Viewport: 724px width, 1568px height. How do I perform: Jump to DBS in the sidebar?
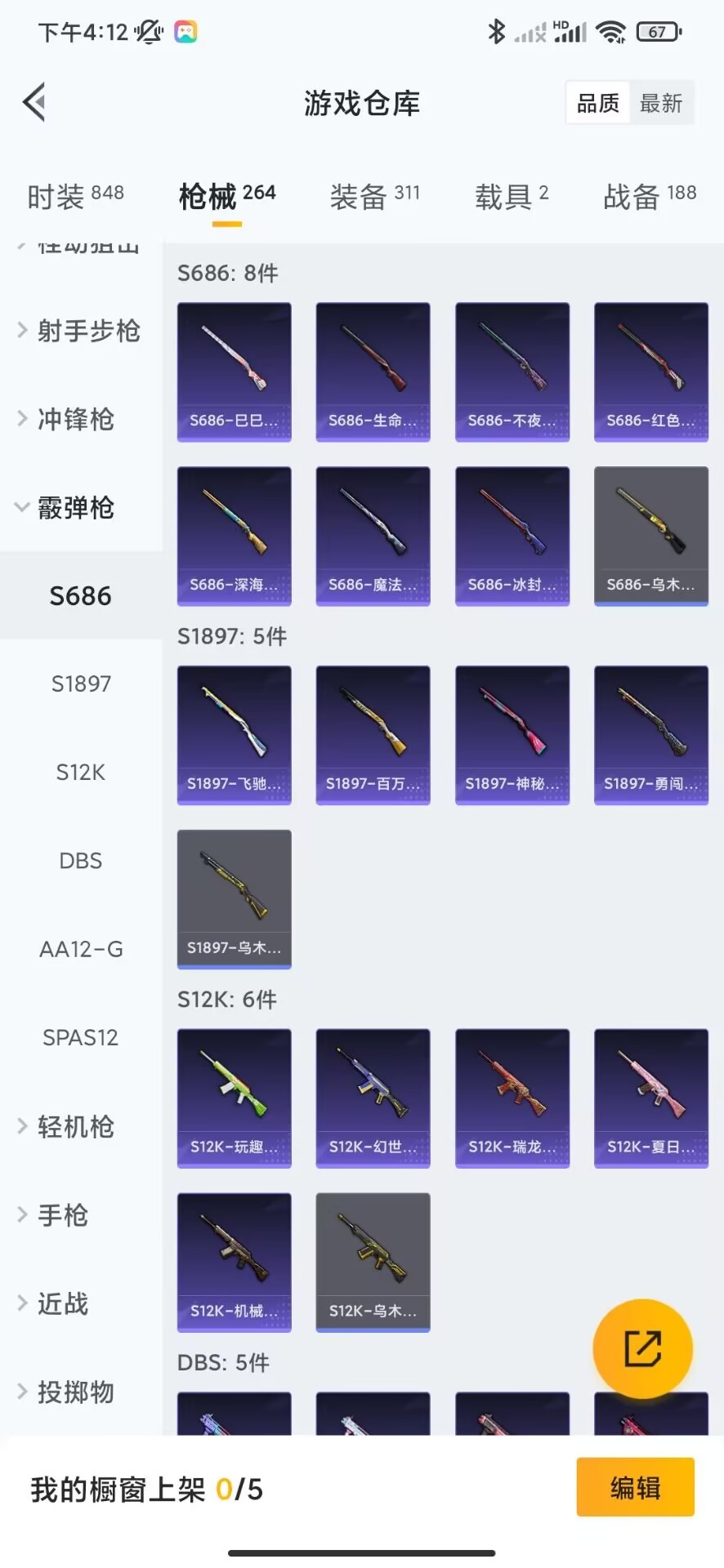[81, 861]
